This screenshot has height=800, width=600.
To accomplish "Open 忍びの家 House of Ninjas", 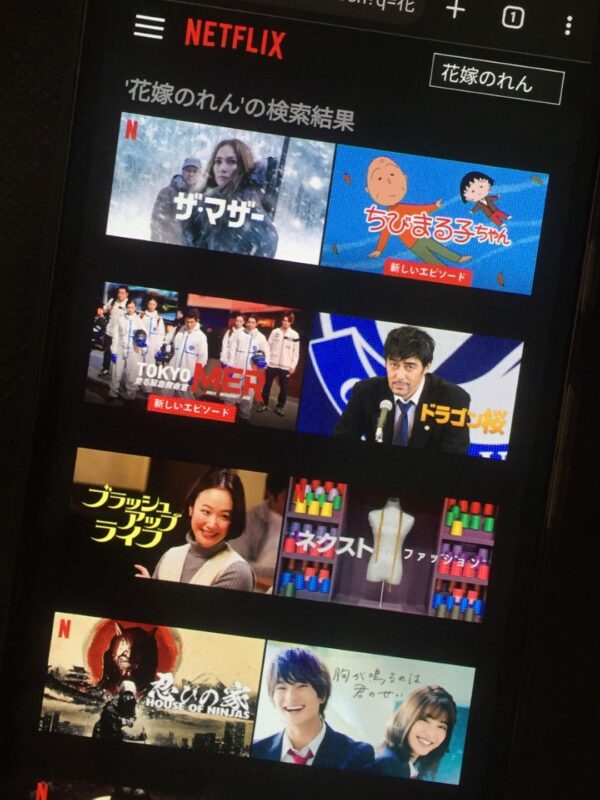I will point(150,678).
